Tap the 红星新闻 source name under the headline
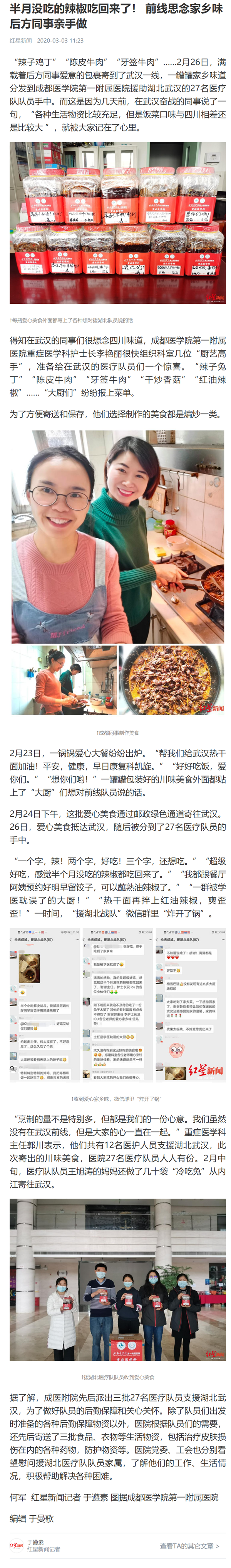The image size is (231, 1568). click(x=21, y=41)
